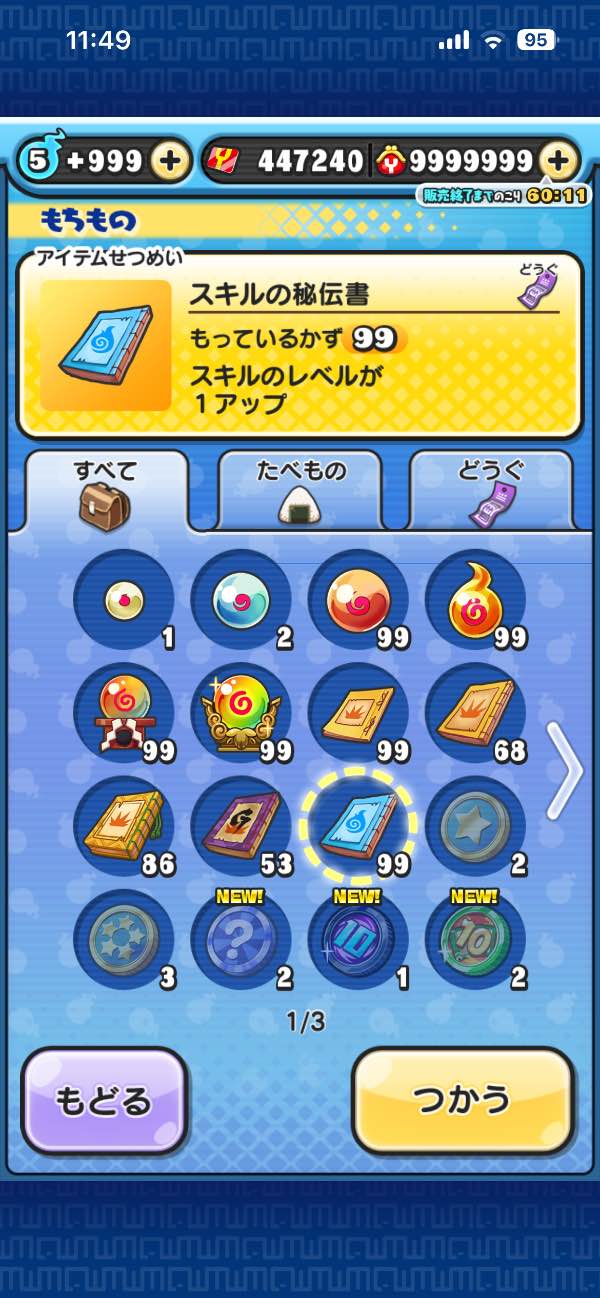Tap the もどる button
This screenshot has width=600, height=1298.
click(104, 1100)
